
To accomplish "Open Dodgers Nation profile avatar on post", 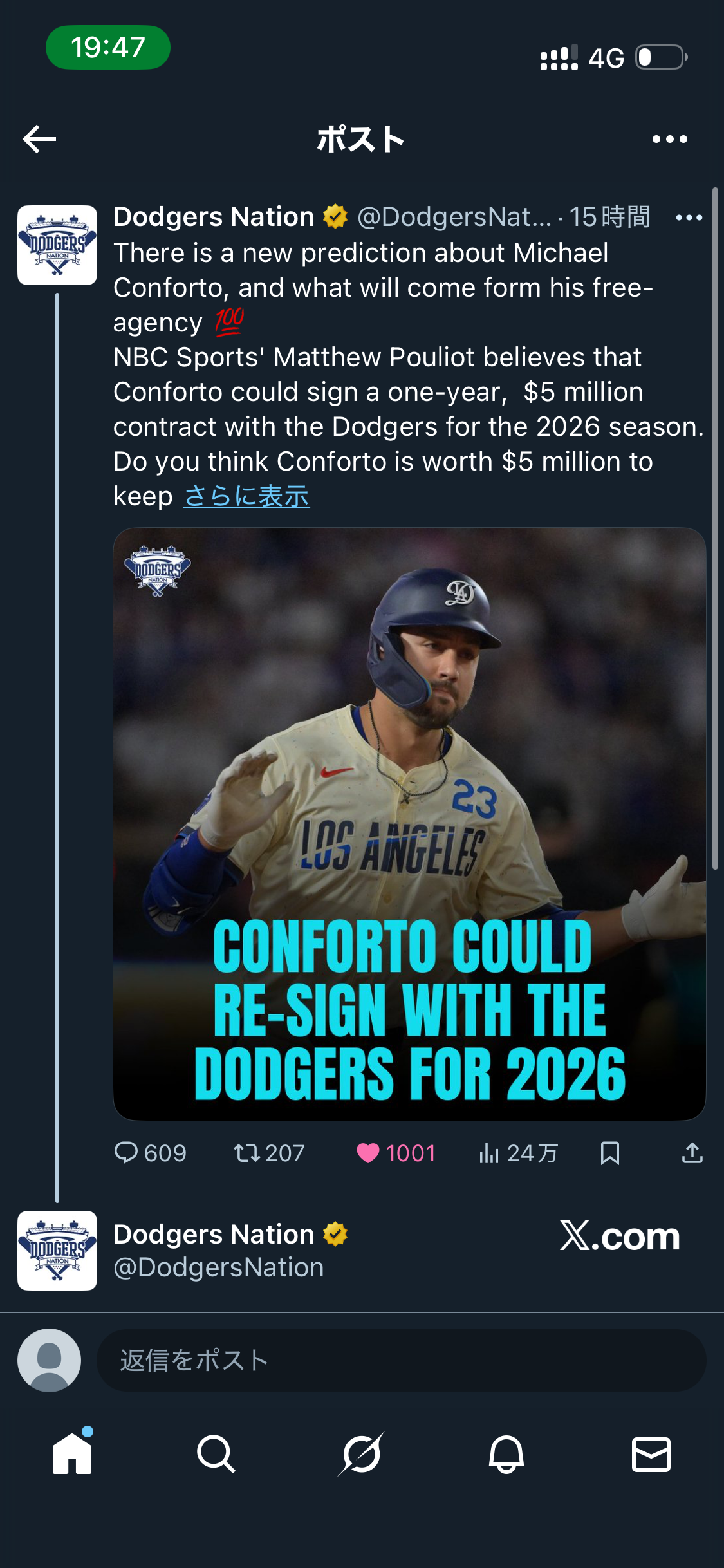I will [x=57, y=245].
